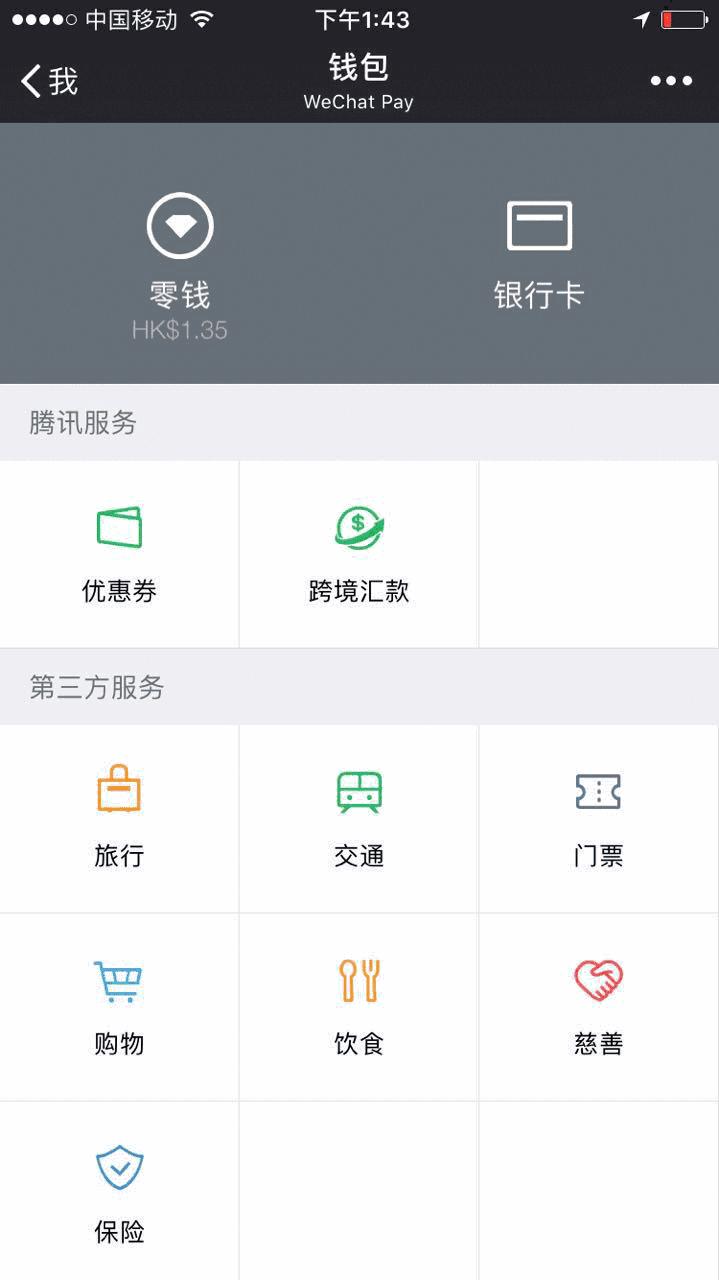The height and width of the screenshot is (1280, 719).
Task: Open the 旅行 travel service
Action: coord(119,818)
